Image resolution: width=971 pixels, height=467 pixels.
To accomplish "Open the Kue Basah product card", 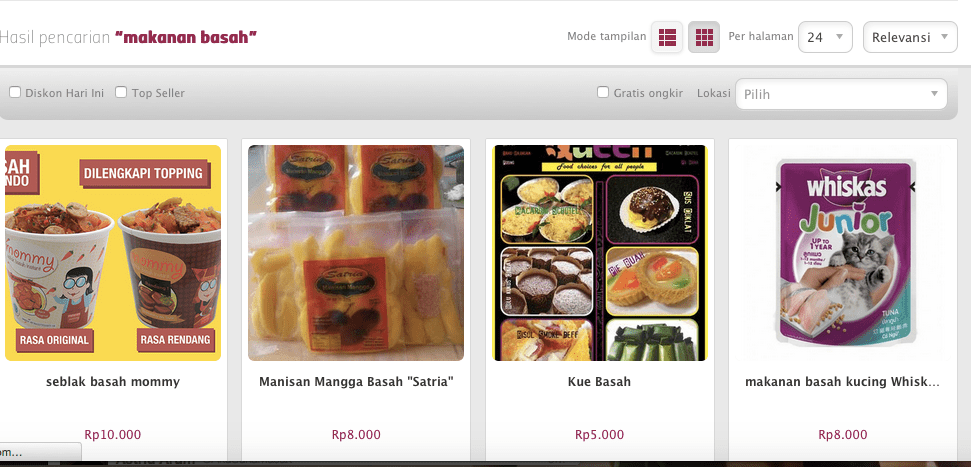I will click(600, 253).
